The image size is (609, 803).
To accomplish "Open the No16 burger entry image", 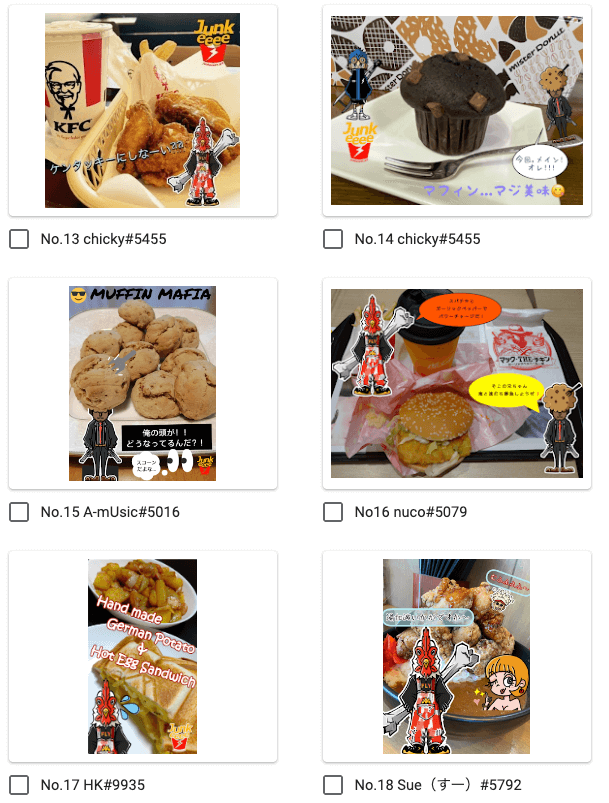I will click(456, 383).
